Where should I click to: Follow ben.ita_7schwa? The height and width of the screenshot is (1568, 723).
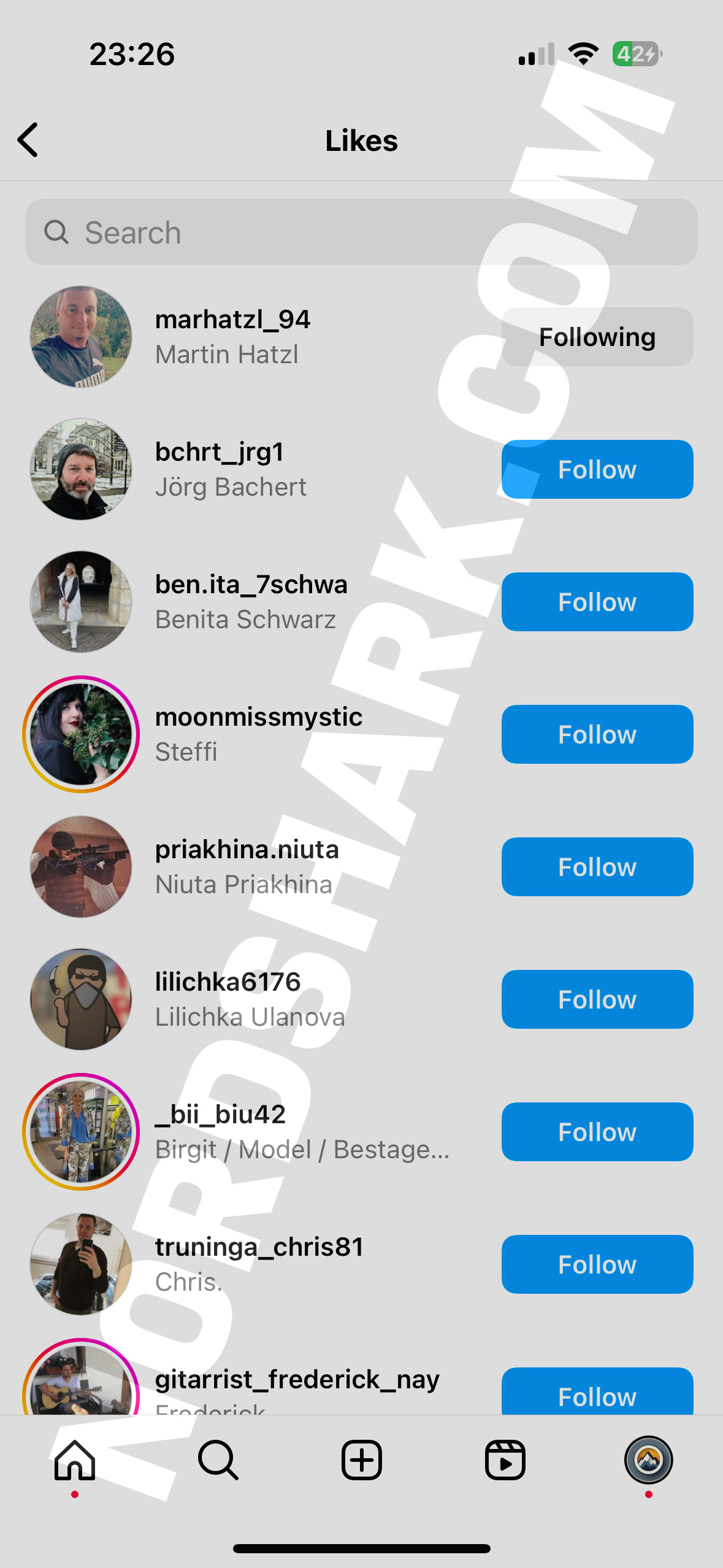click(597, 602)
